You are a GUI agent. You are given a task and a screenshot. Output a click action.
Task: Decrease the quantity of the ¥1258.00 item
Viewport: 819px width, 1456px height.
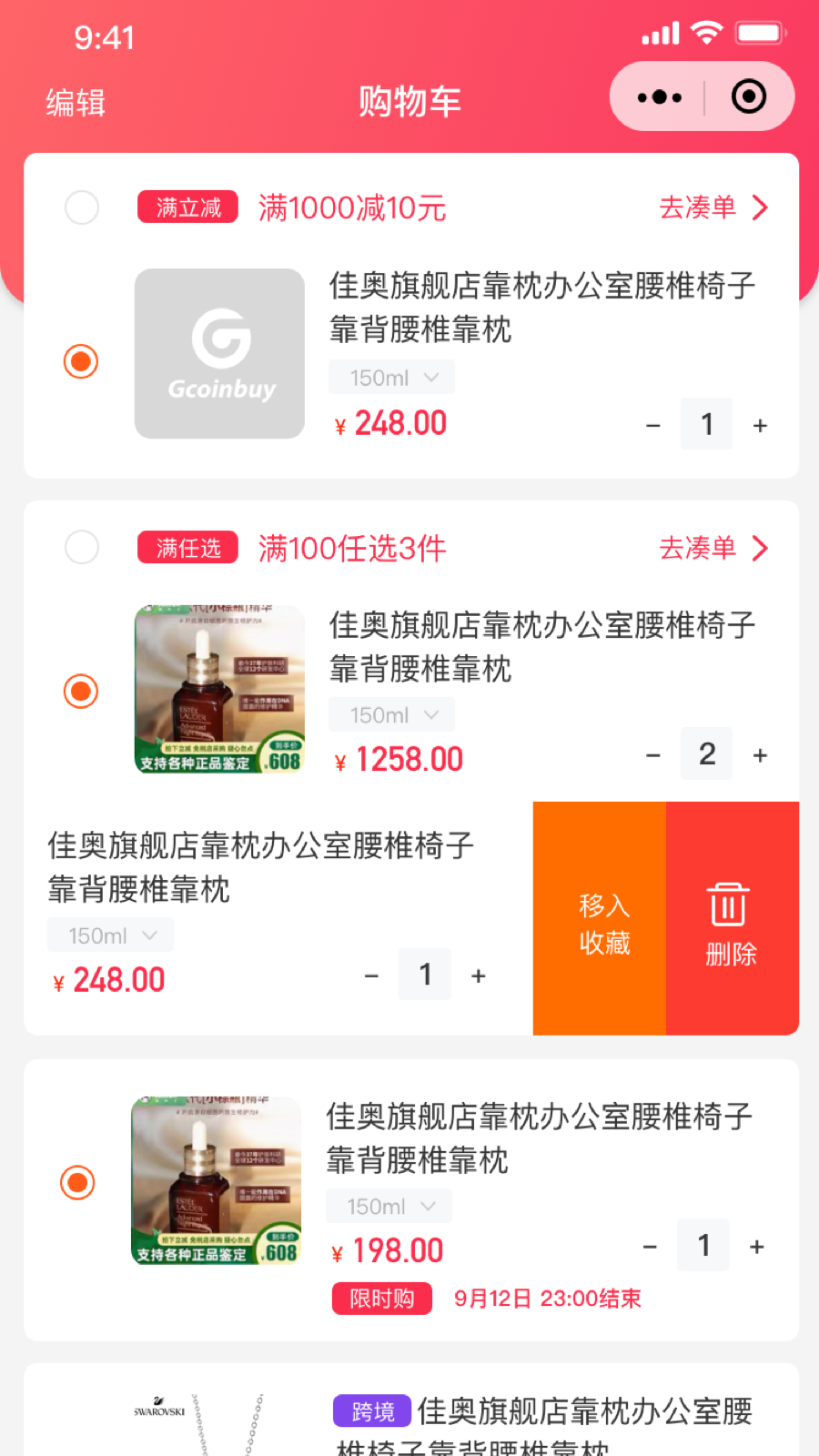pyautogui.click(x=652, y=754)
